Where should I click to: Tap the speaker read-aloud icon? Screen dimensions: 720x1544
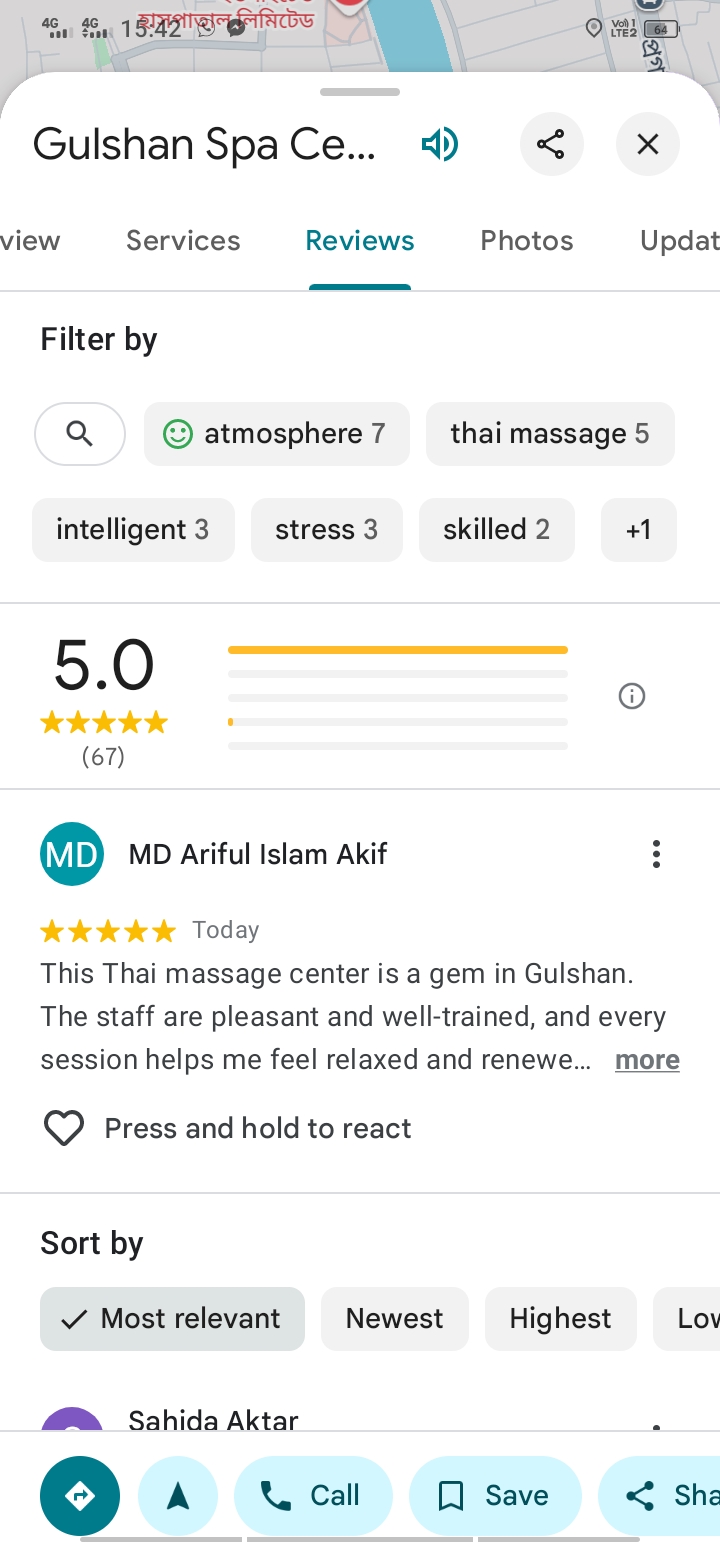(440, 145)
